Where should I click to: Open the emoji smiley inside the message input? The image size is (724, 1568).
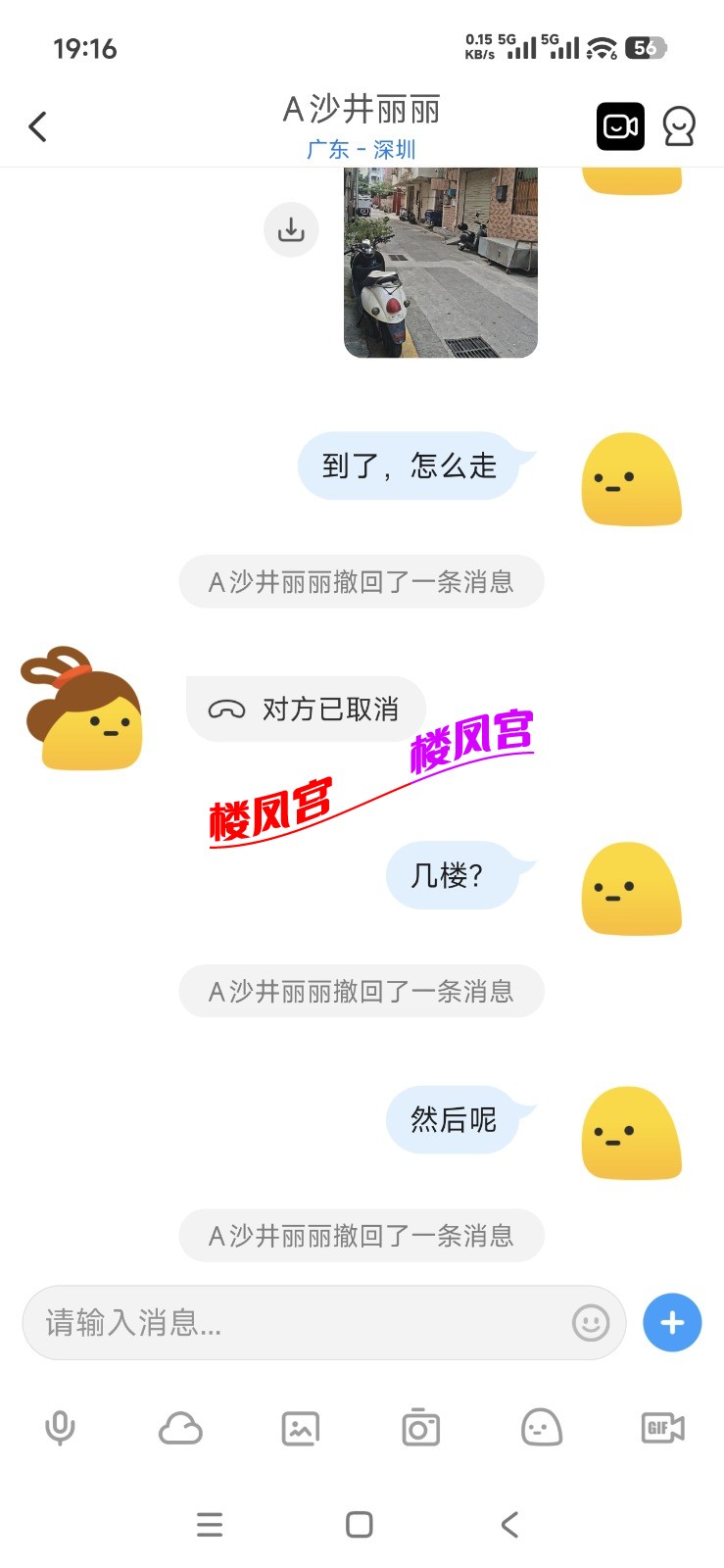click(x=590, y=1323)
